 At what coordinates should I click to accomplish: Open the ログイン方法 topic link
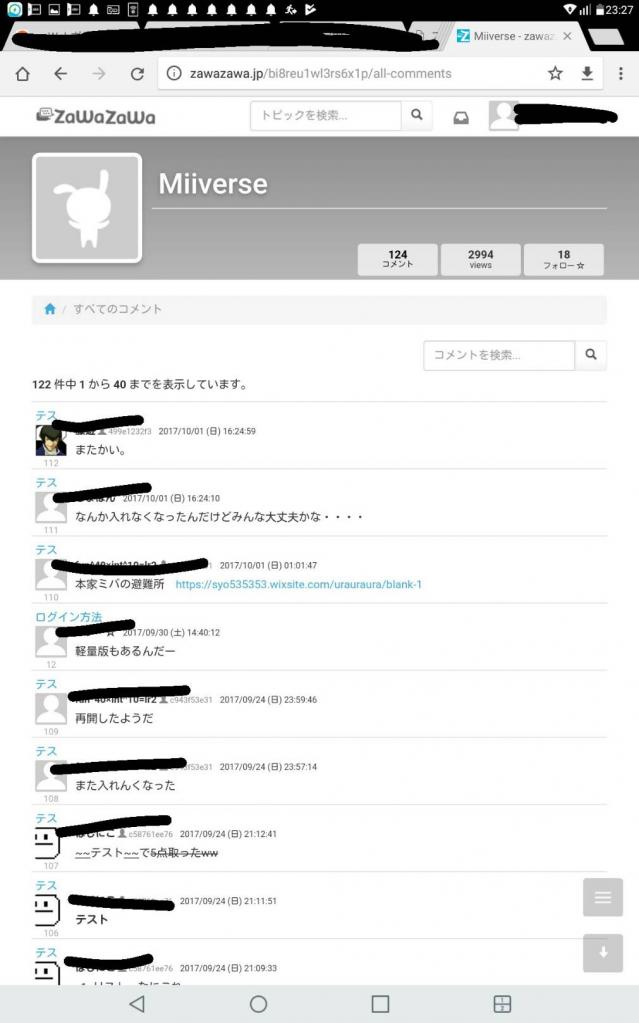click(68, 617)
